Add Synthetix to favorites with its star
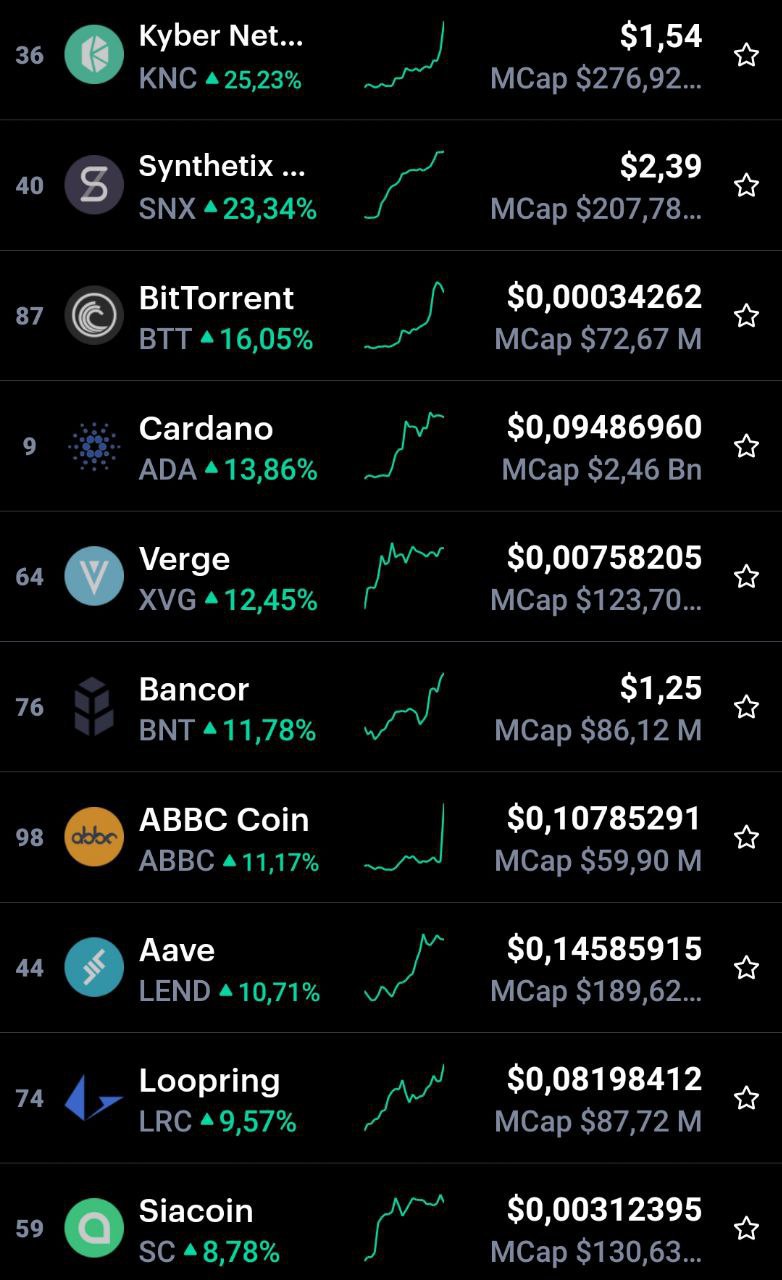 (746, 185)
